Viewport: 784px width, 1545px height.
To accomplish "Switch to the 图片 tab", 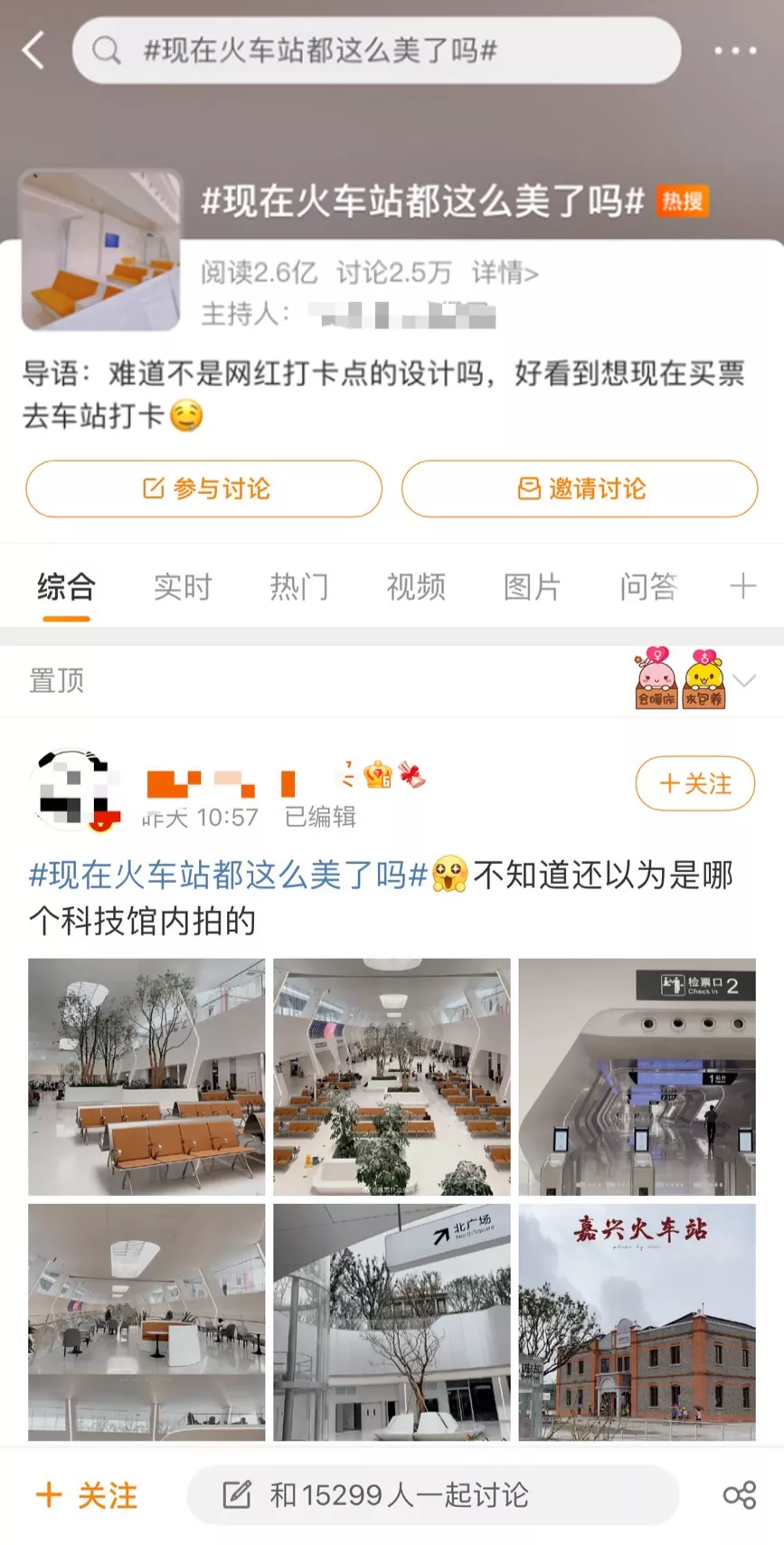I will 532,587.
